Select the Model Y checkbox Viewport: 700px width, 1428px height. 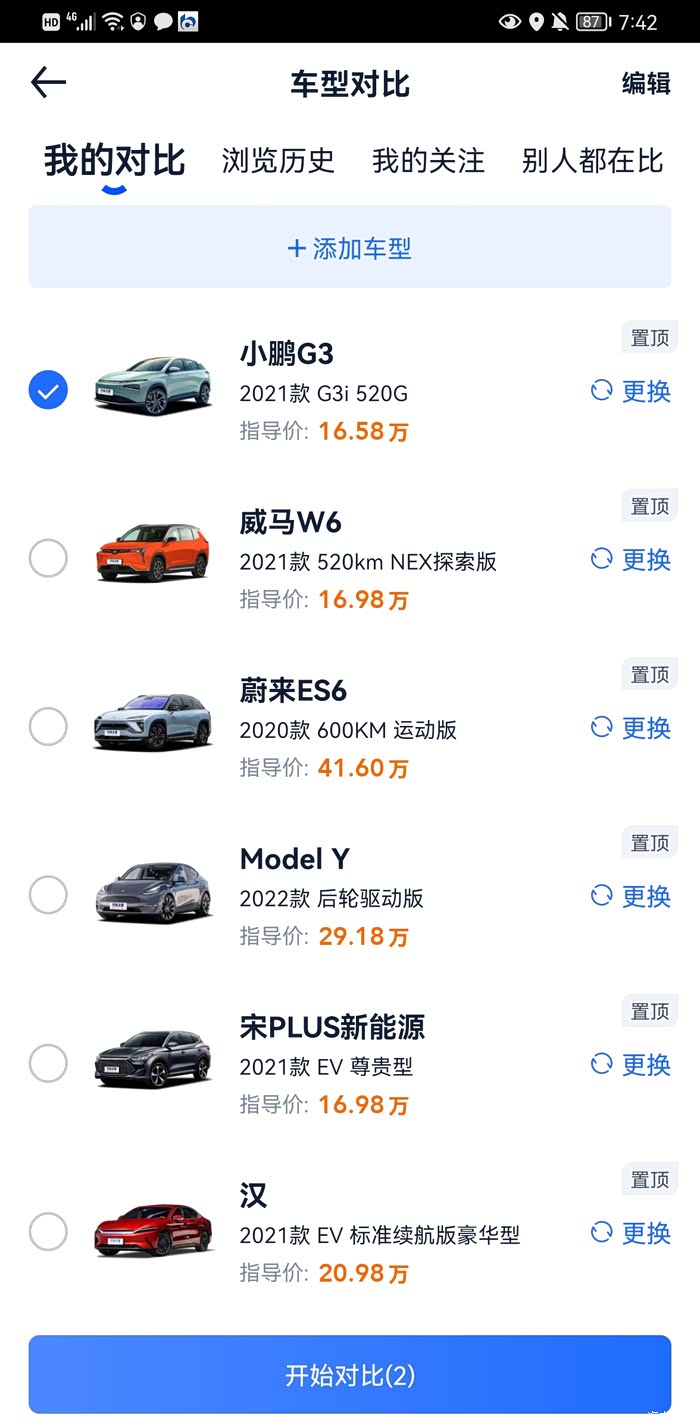[48, 895]
